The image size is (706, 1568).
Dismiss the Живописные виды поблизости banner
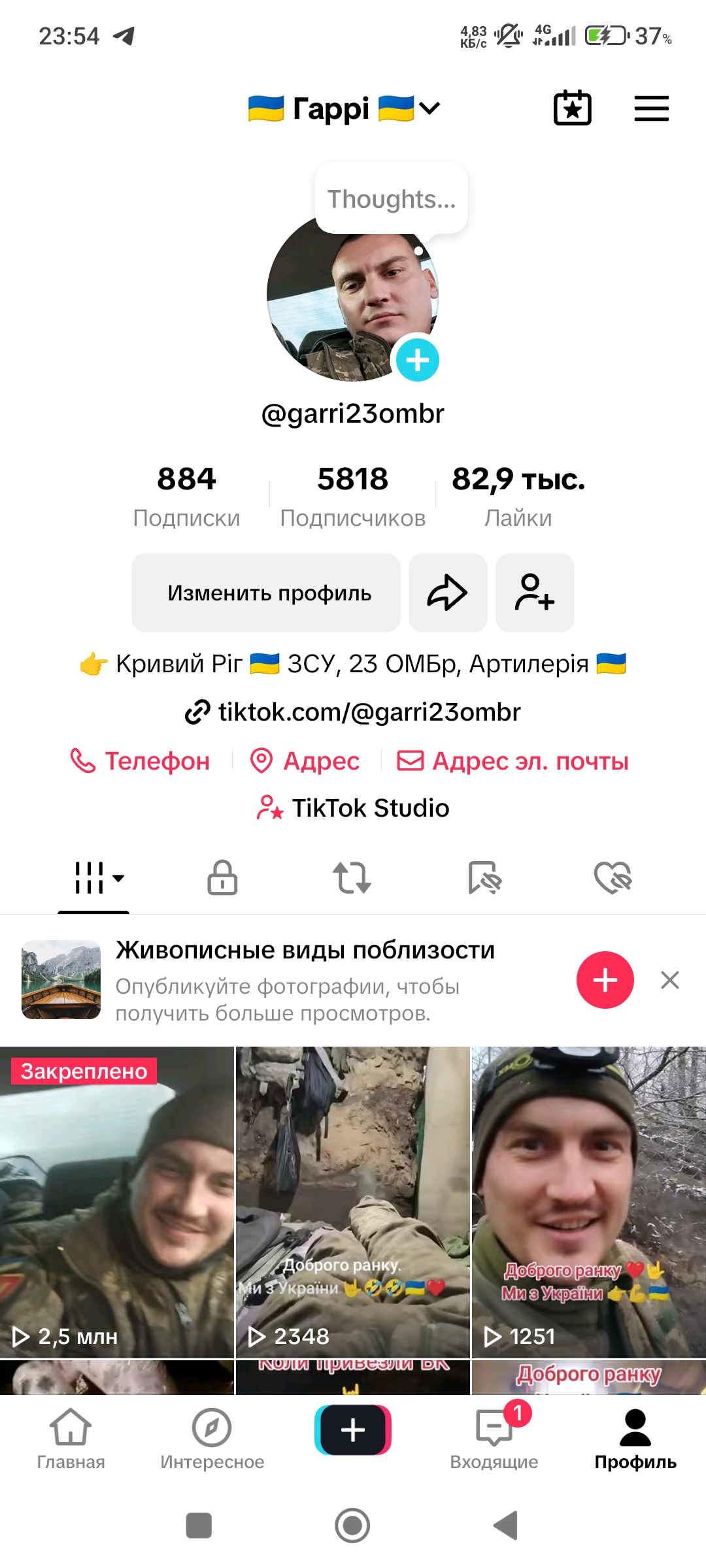click(x=670, y=980)
